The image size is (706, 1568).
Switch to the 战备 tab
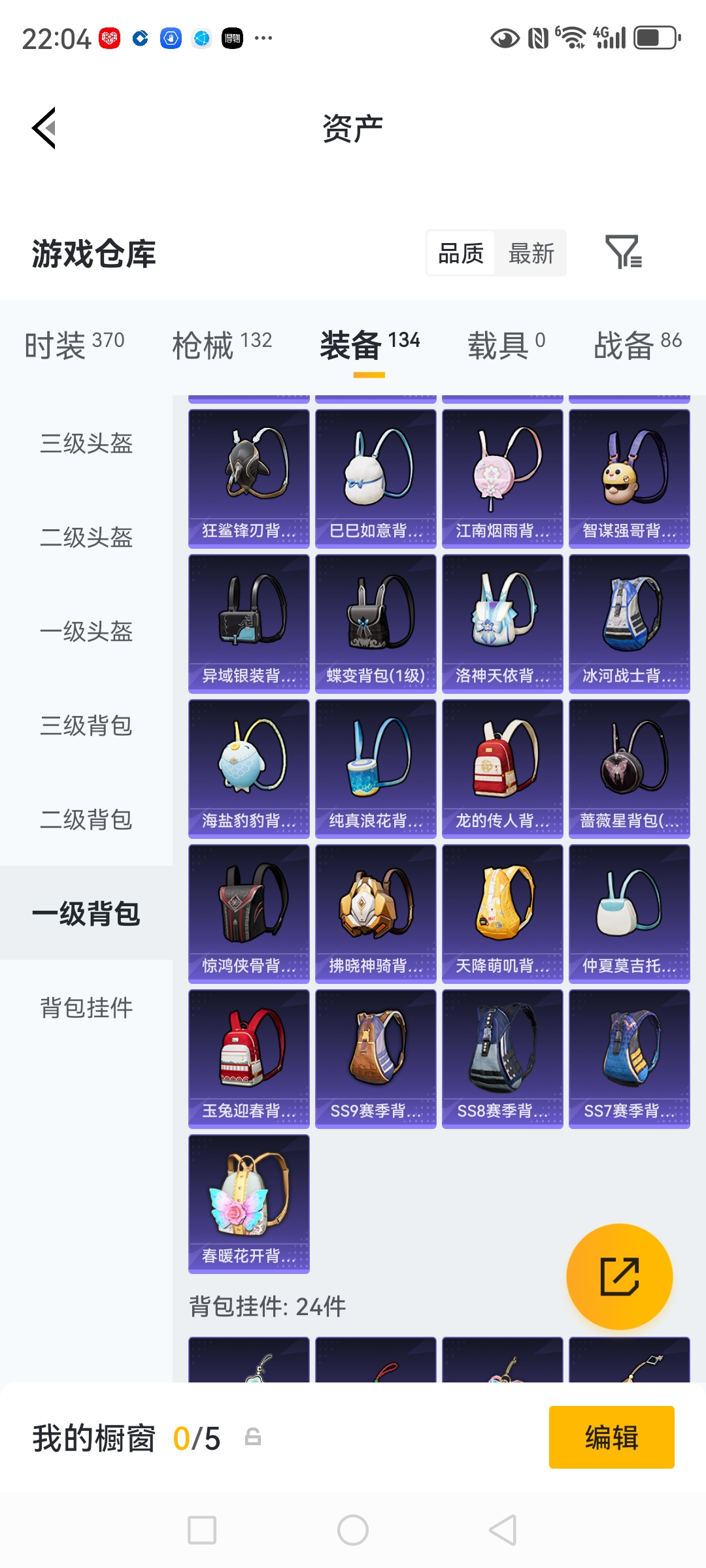pyautogui.click(x=637, y=344)
